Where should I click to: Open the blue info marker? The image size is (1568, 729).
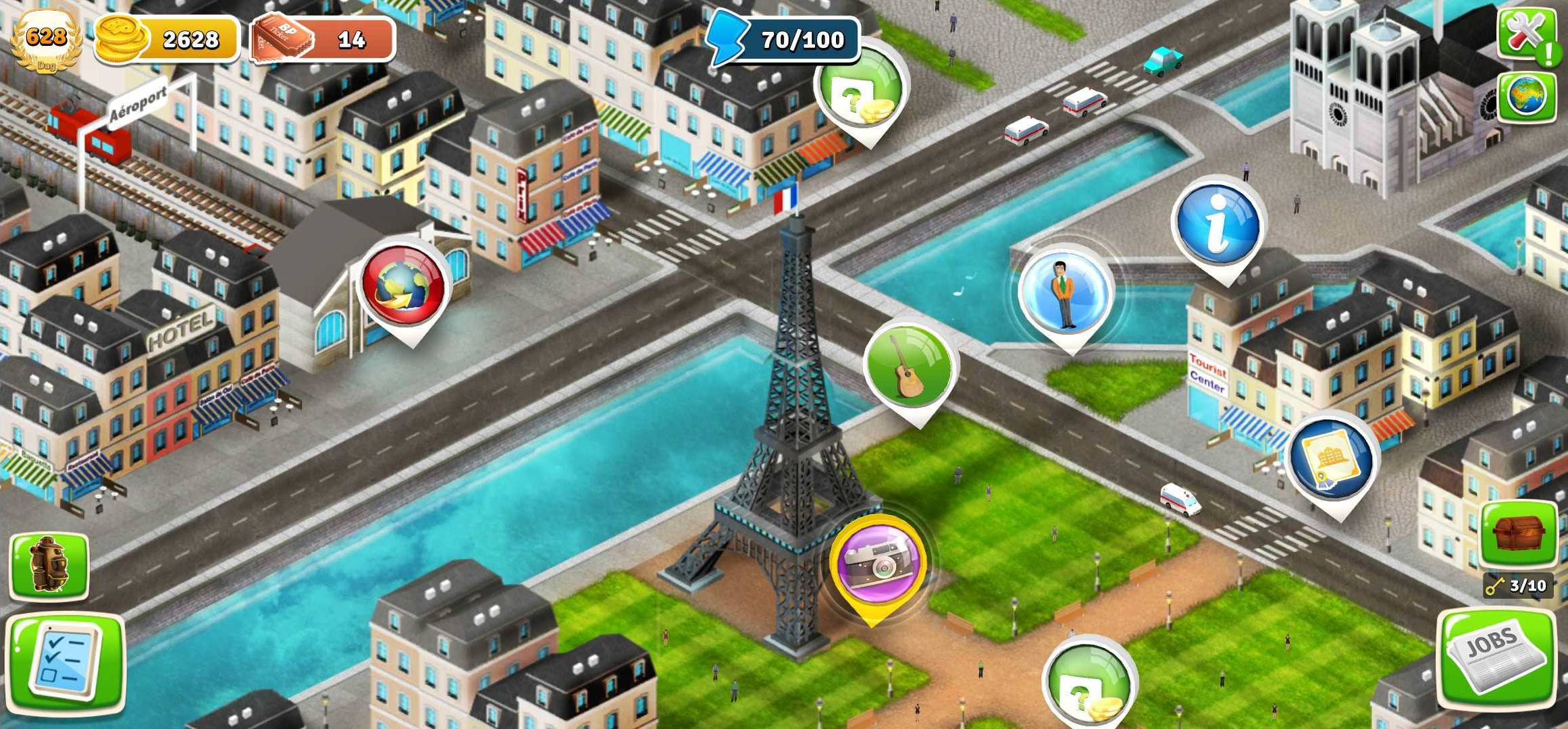1218,223
